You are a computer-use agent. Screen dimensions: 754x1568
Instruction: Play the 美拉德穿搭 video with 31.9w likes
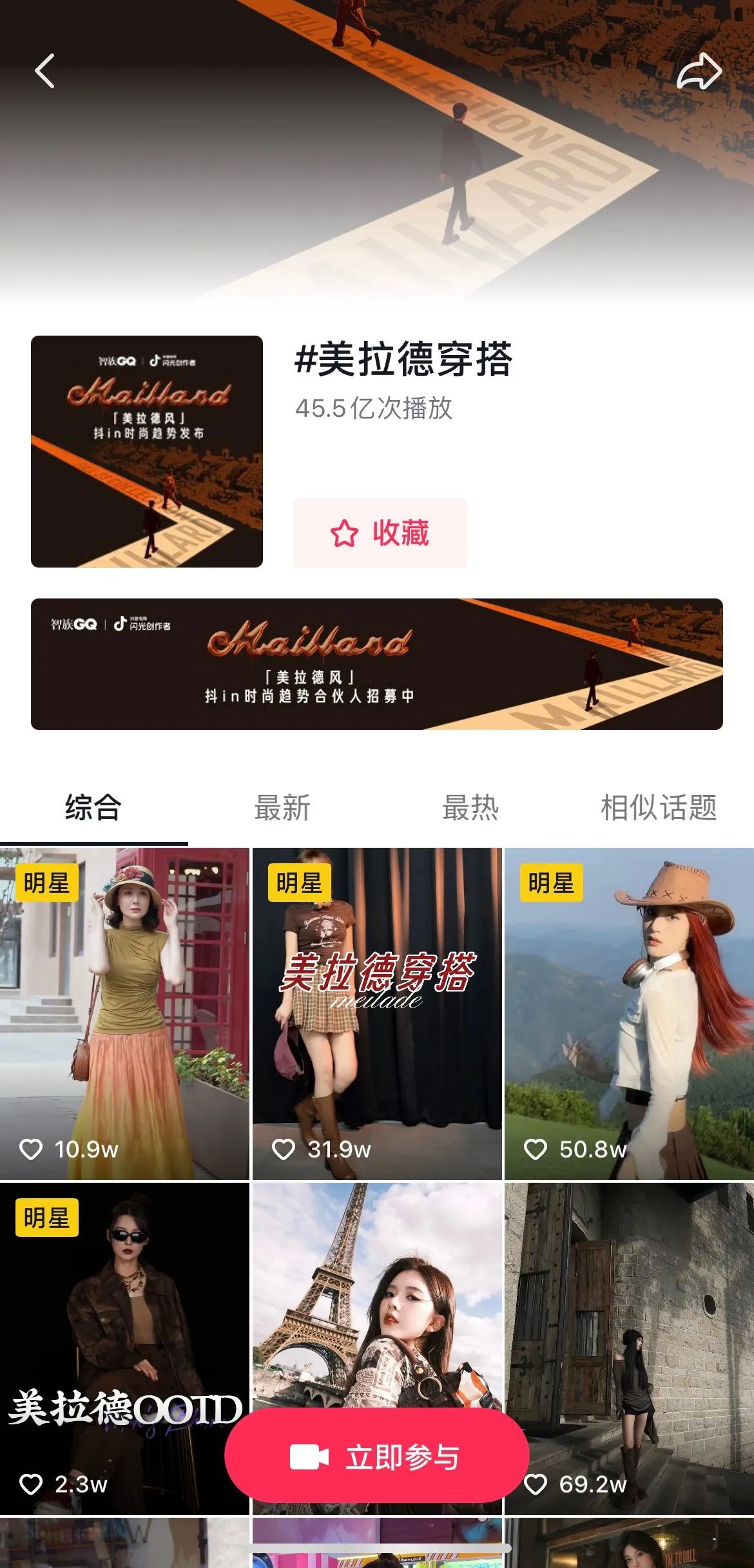point(377,1013)
